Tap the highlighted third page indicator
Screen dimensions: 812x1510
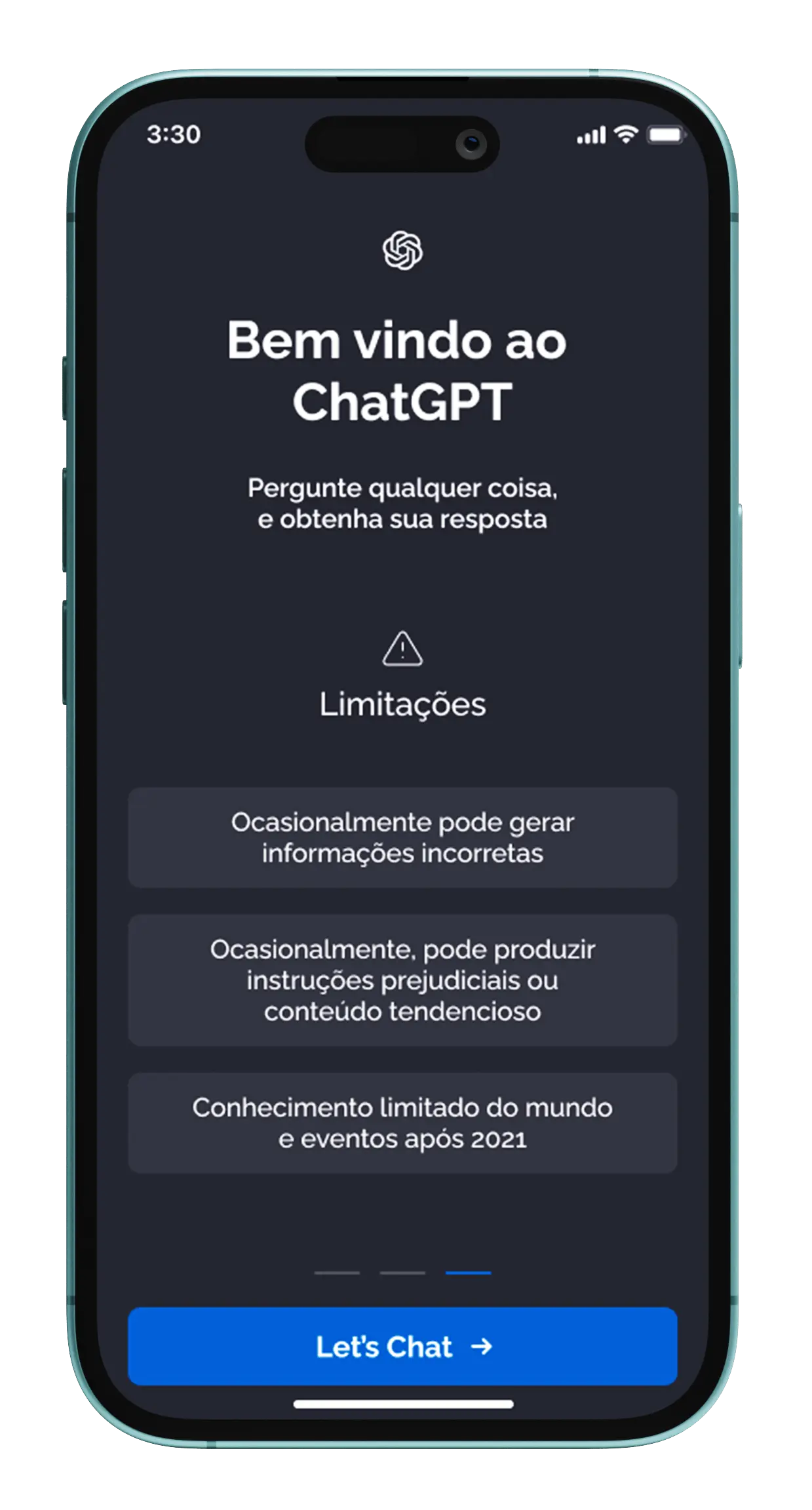tap(468, 1273)
